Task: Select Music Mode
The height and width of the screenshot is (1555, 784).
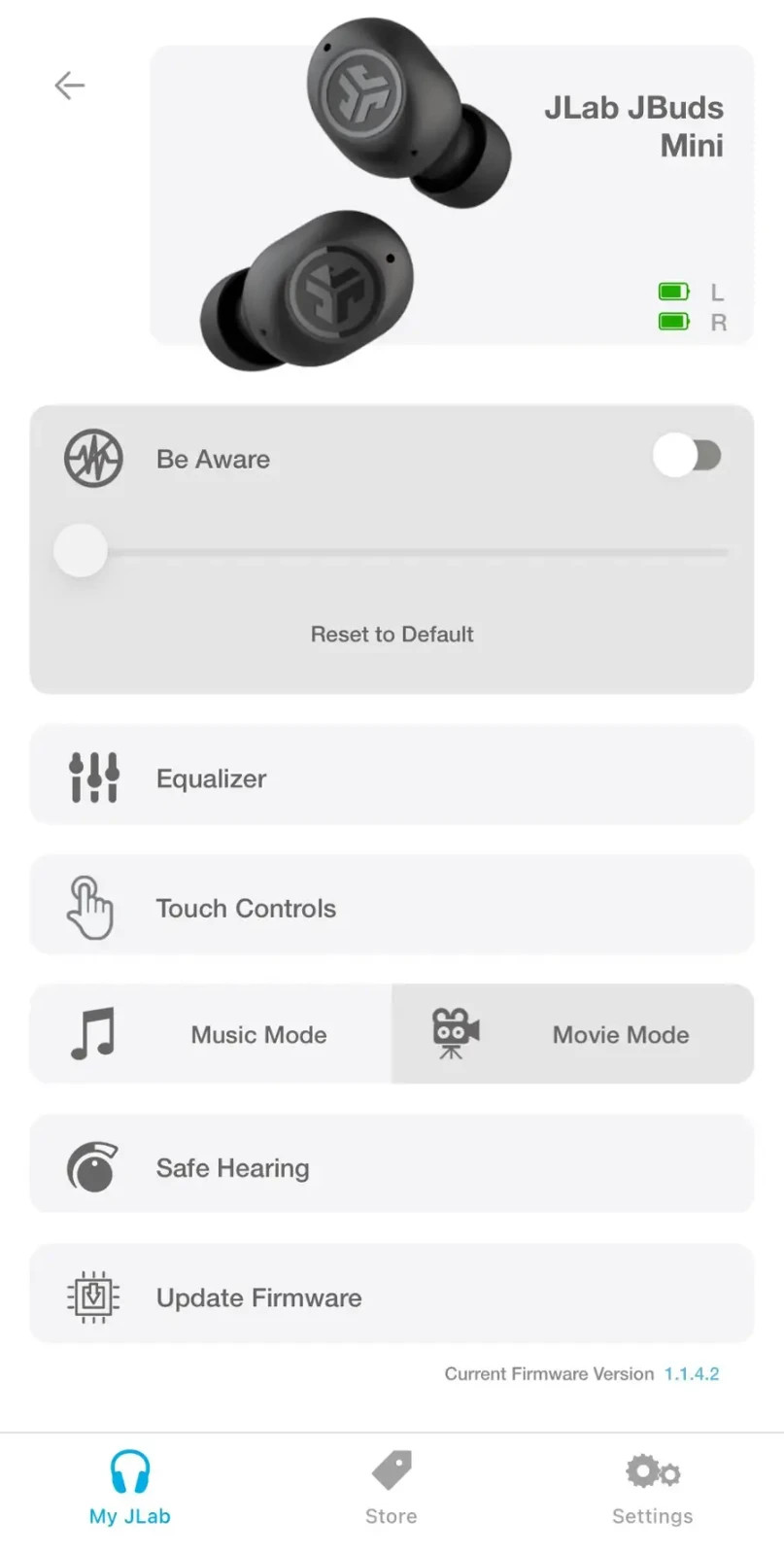Action: (x=212, y=1034)
